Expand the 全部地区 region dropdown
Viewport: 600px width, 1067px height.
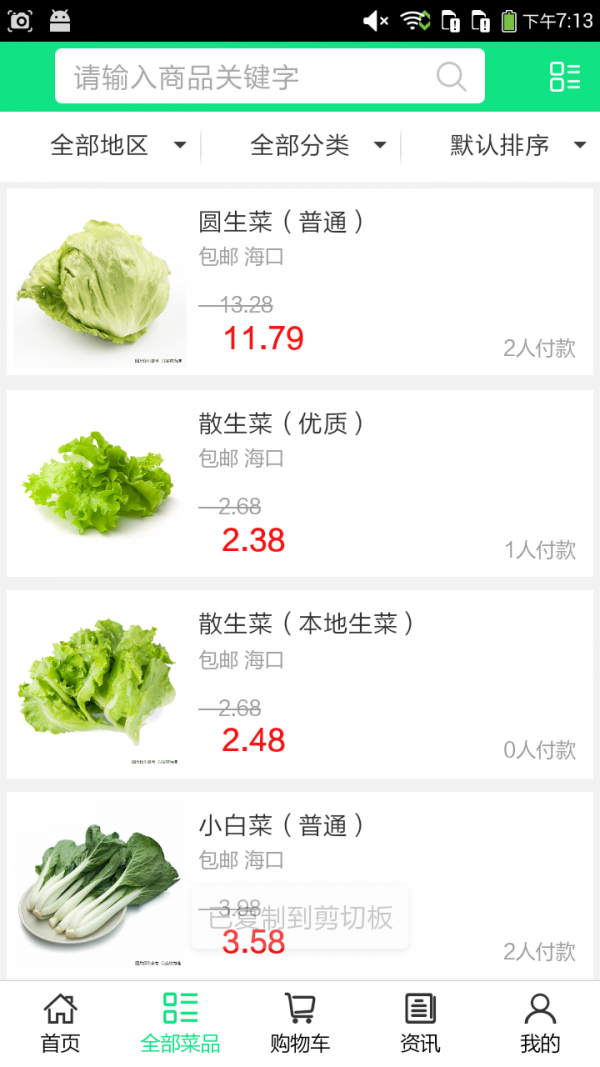click(118, 146)
